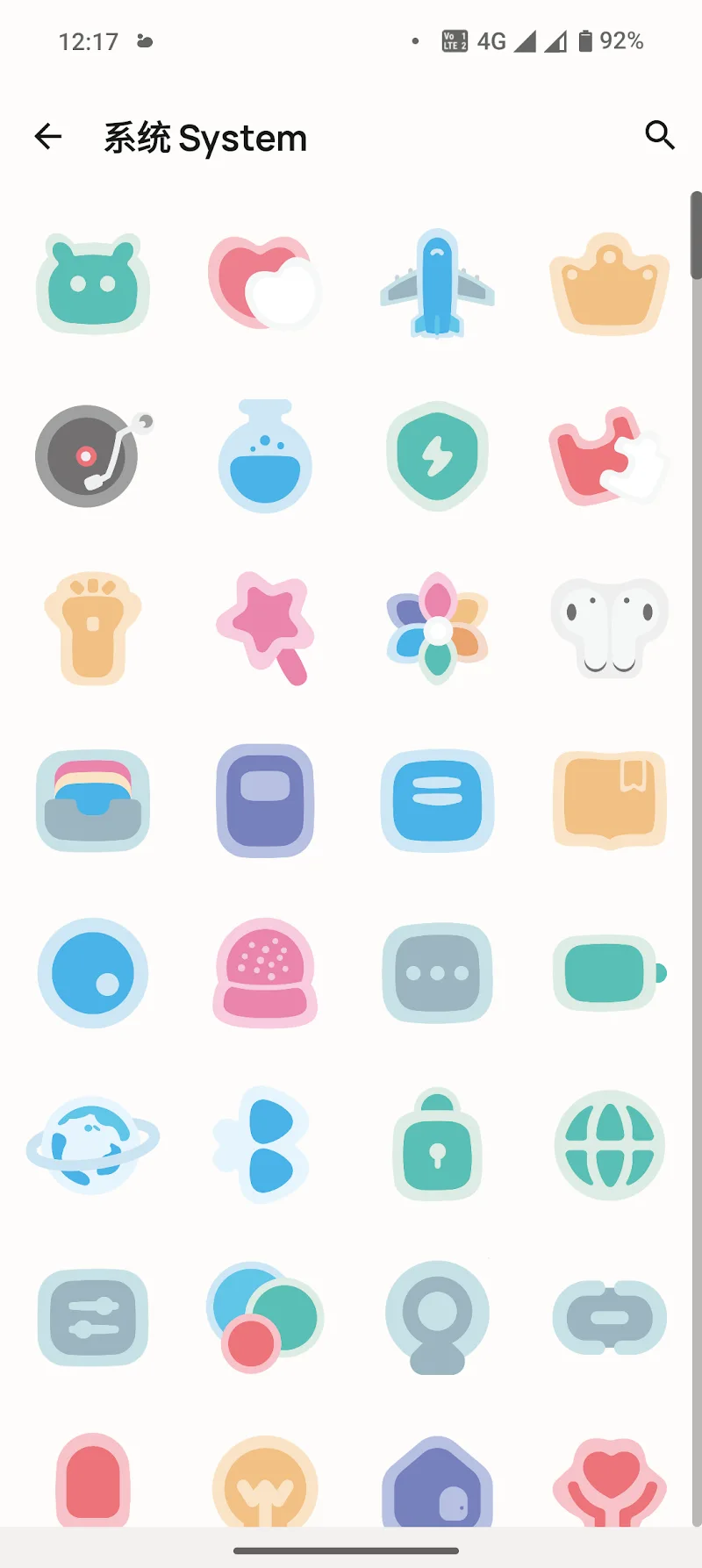Tap the vinyl record player icon
Image resolution: width=702 pixels, height=1568 pixels.
[x=92, y=455]
